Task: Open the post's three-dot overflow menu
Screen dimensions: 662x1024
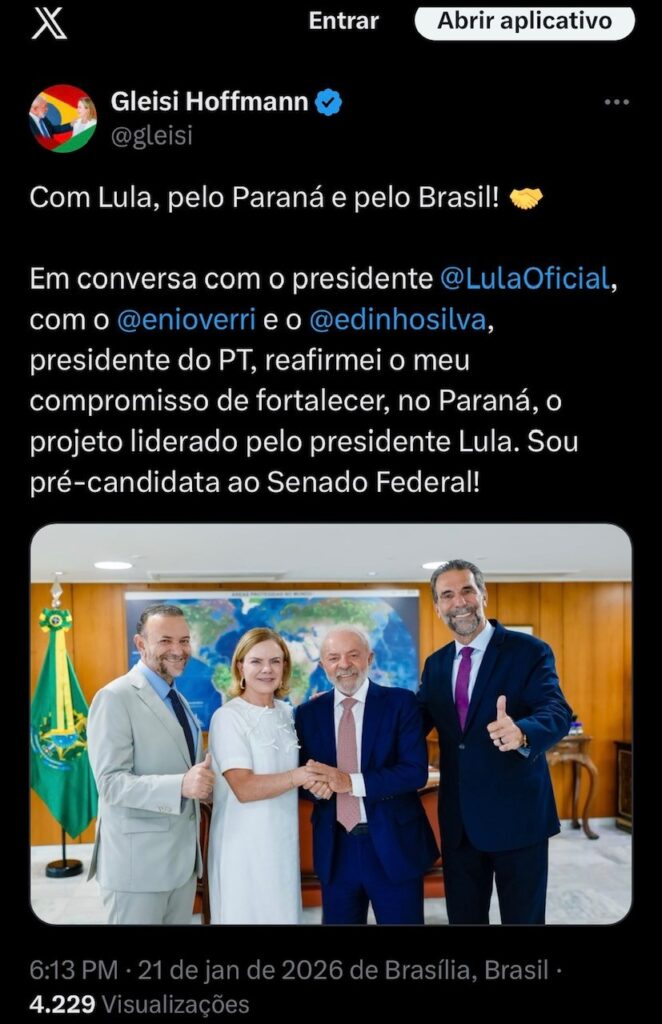Action: pyautogui.click(x=617, y=102)
